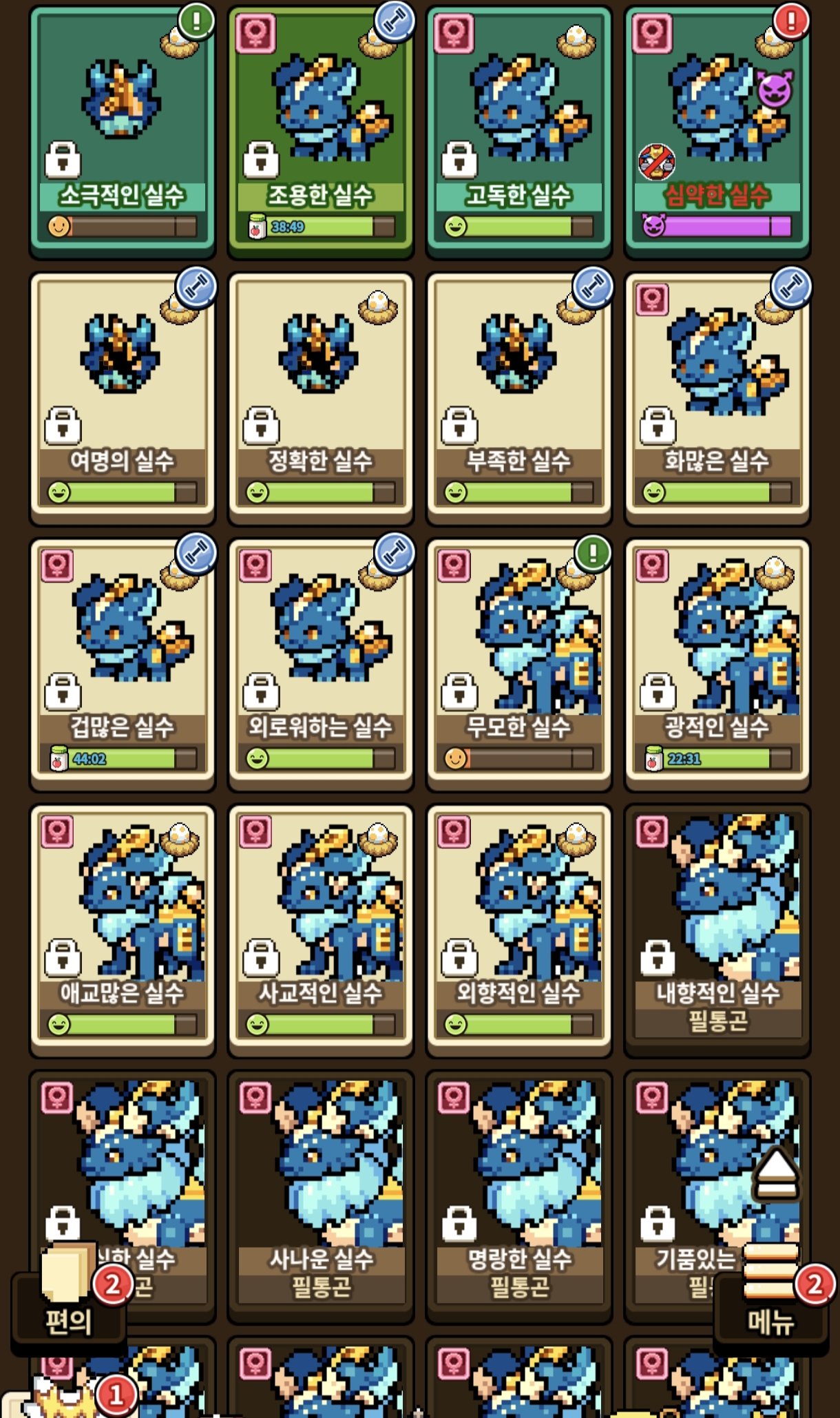The image size is (840, 1418).
Task: Select the 사교적인 실수 dragon card
Action: pos(320,926)
